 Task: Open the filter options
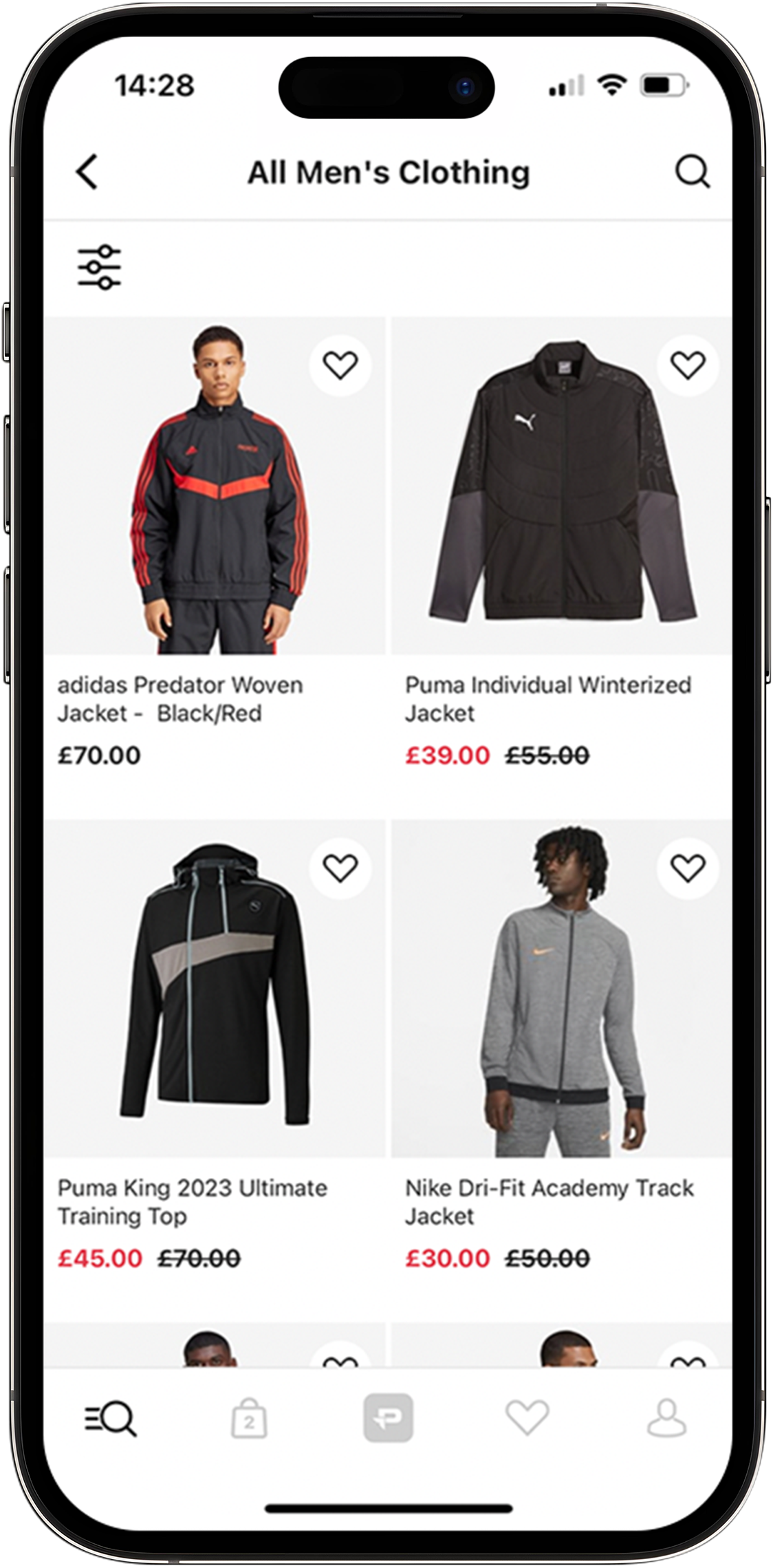click(x=99, y=267)
